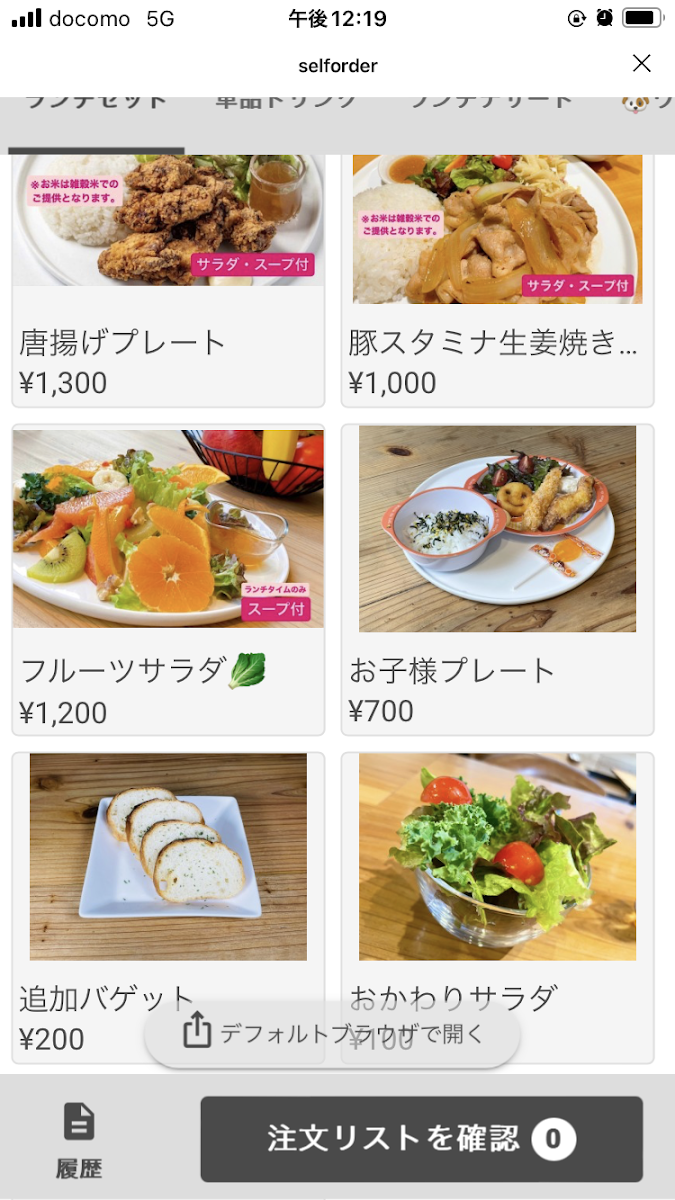The height and width of the screenshot is (1200, 675).
Task: Switch to the 単品ドリンク tab
Action: (x=286, y=103)
